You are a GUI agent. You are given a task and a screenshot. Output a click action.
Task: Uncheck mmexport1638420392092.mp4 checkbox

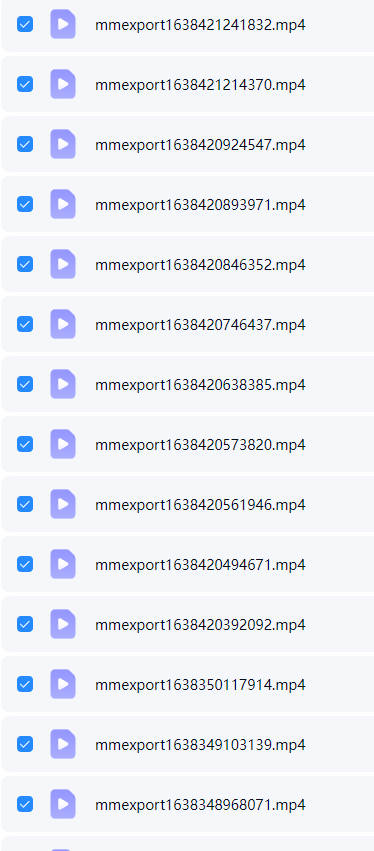25,624
